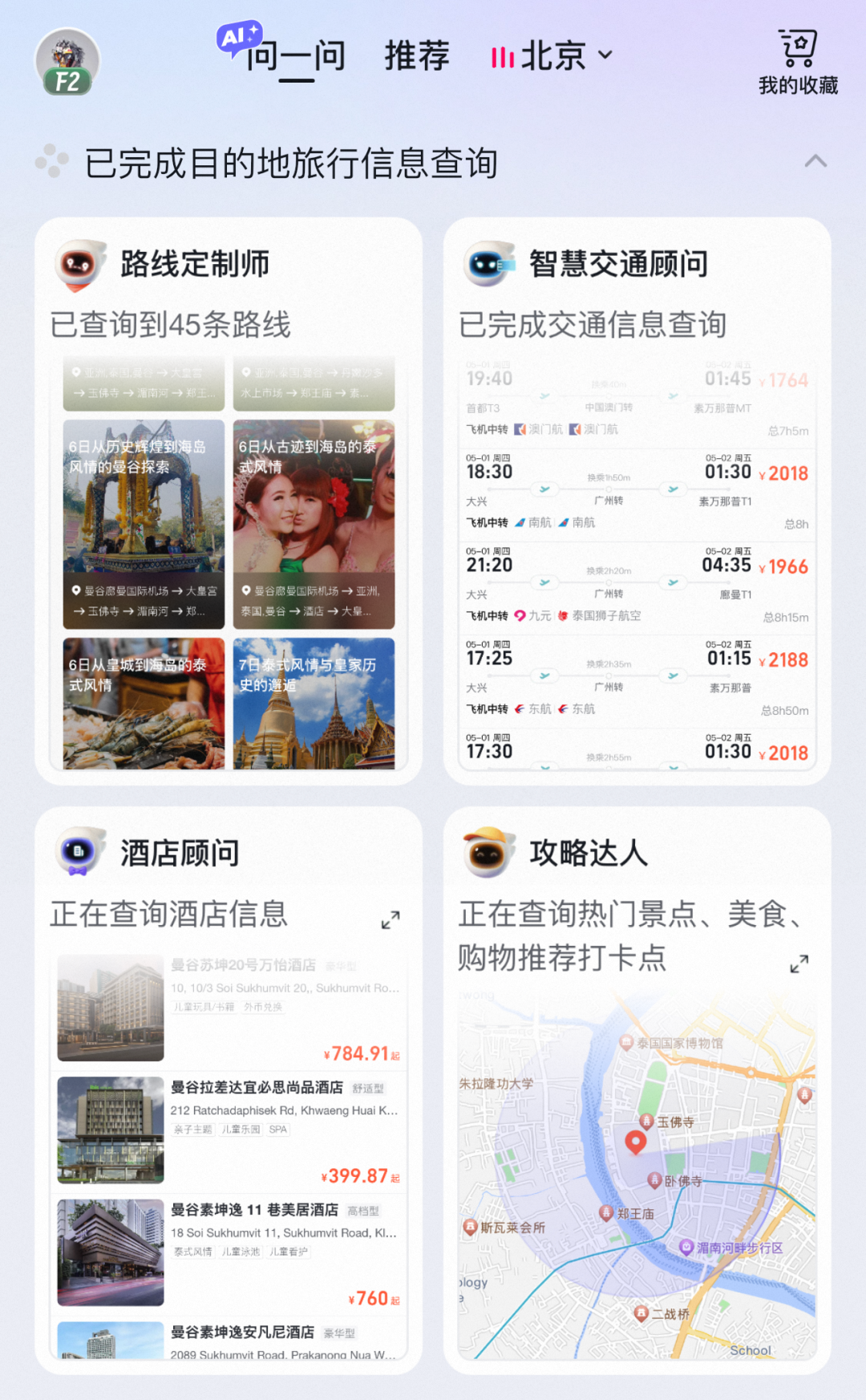
Task: Open route 7日泰式风情与皇家历史的邂逅
Action: pyautogui.click(x=314, y=703)
